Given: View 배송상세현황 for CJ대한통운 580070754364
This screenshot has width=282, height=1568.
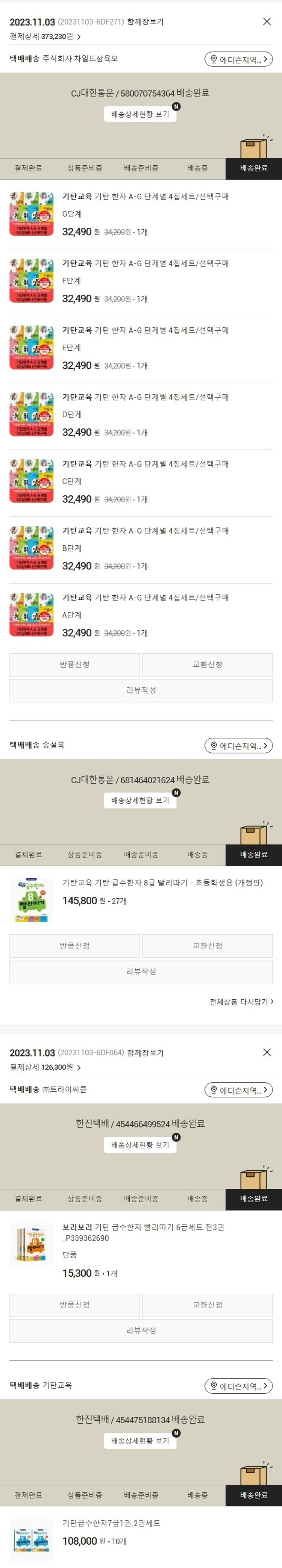Looking at the screenshot, I should coord(140,114).
